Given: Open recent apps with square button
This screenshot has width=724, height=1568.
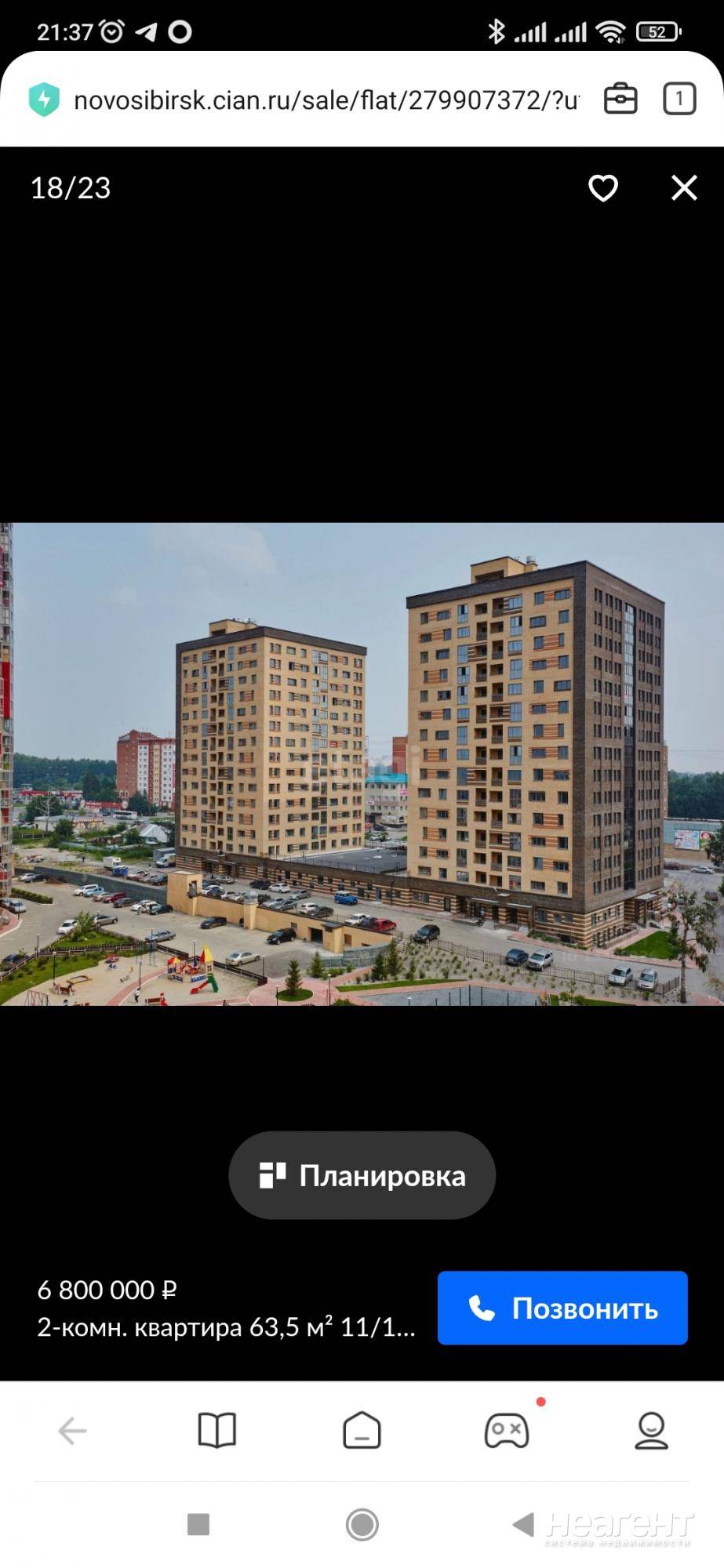Looking at the screenshot, I should (x=198, y=1525).
